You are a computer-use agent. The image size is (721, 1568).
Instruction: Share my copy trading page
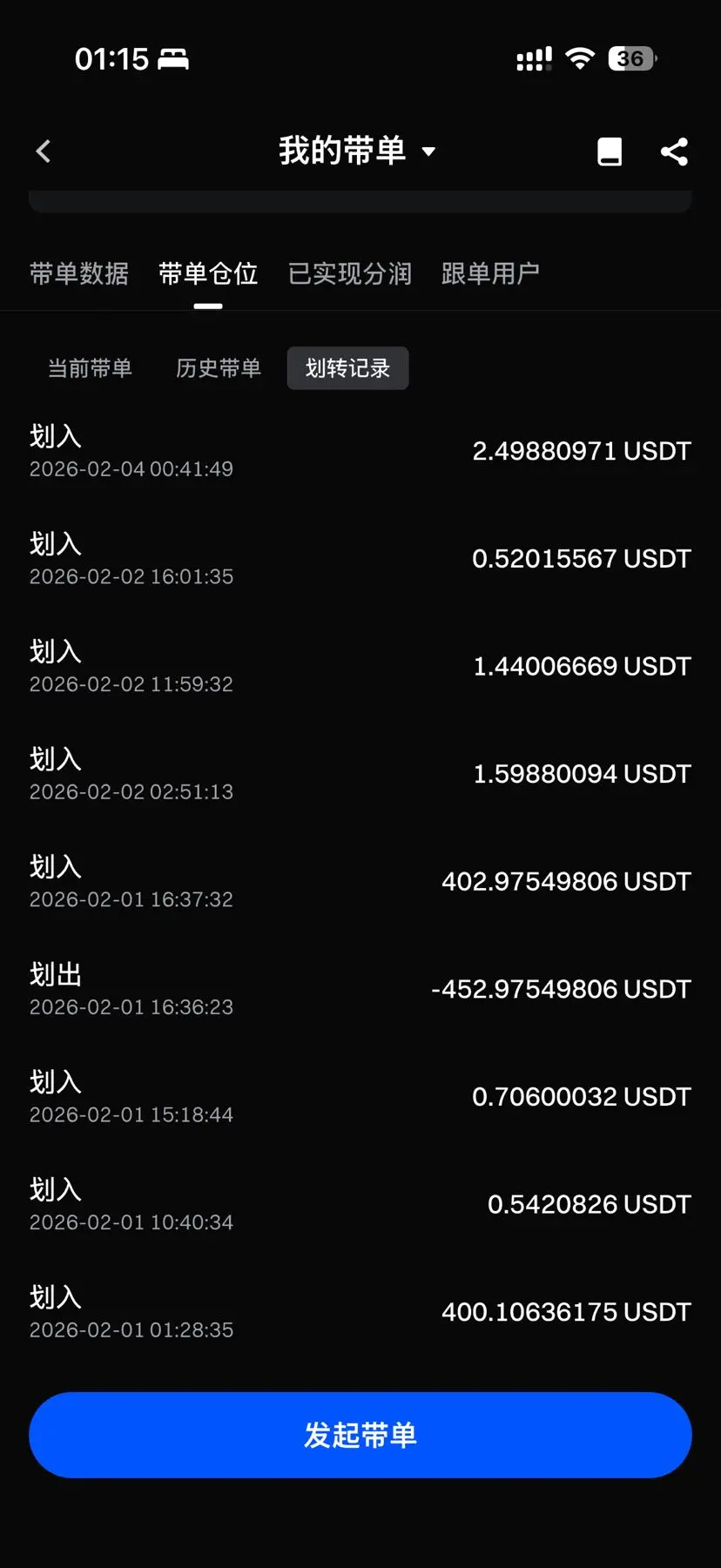674,151
